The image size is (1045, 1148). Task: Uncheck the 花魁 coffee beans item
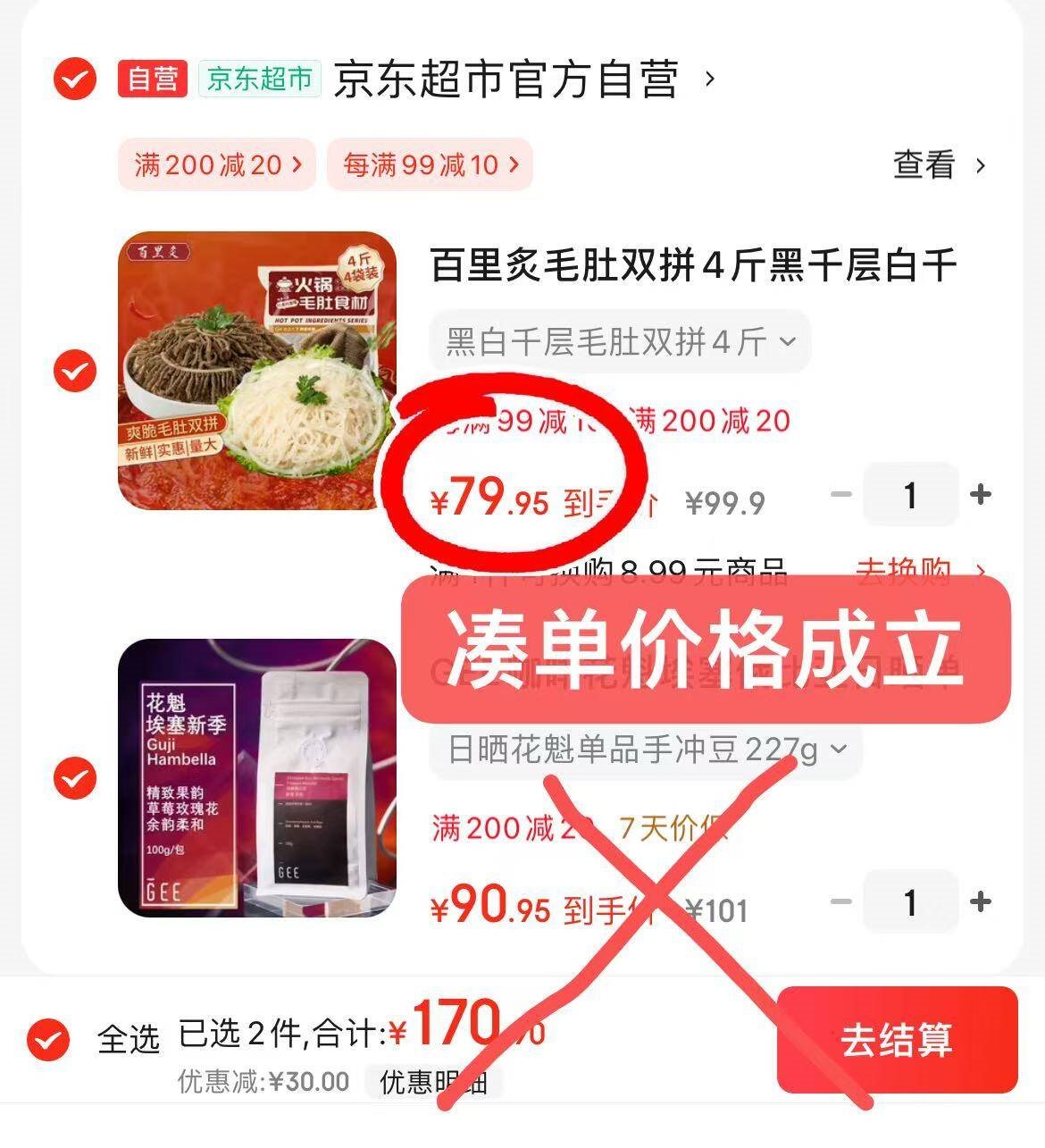(x=75, y=778)
